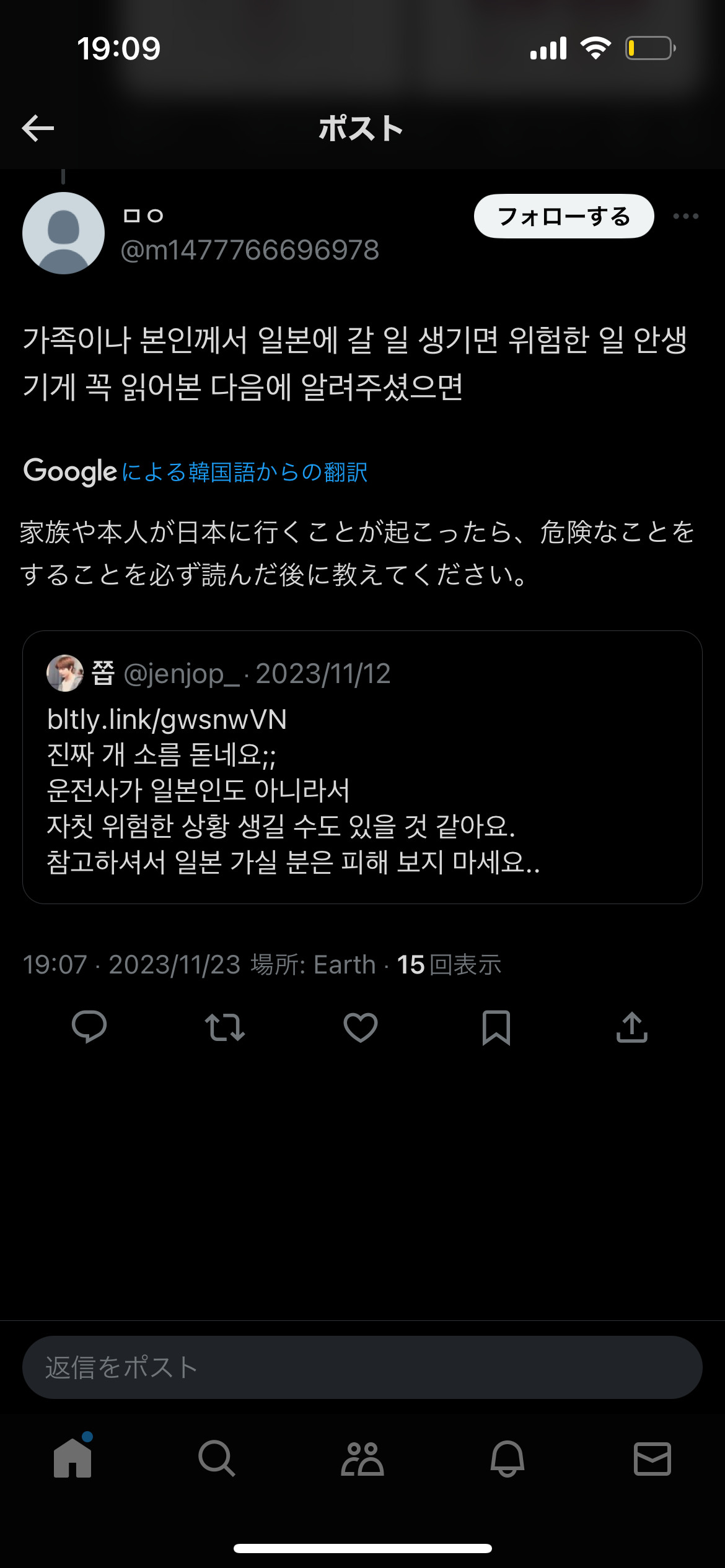Switch to the Search tab

tap(217, 1458)
